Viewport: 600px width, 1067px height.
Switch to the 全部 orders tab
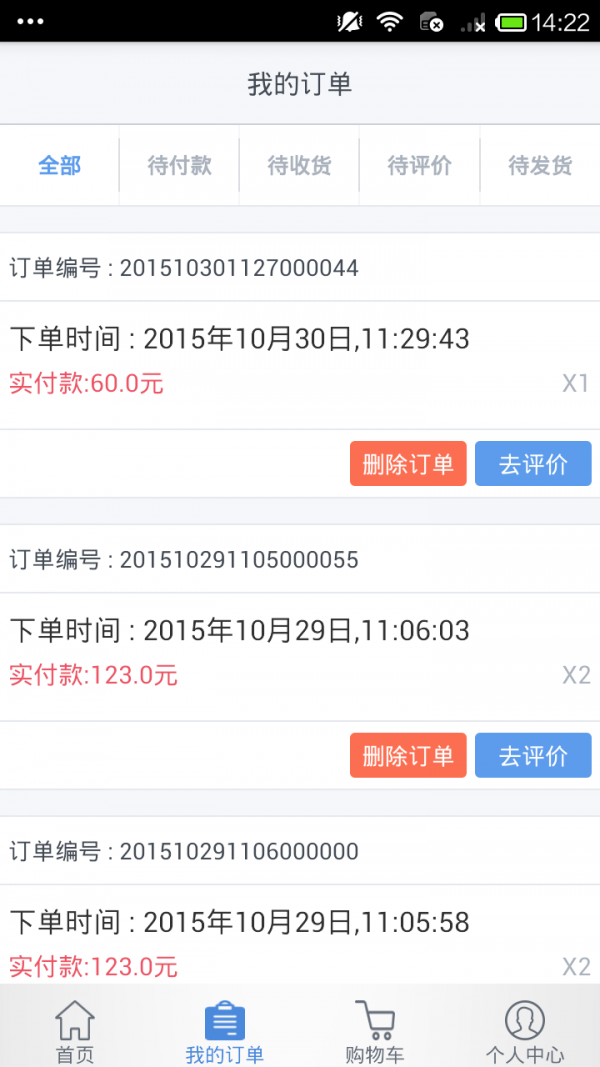(60, 166)
